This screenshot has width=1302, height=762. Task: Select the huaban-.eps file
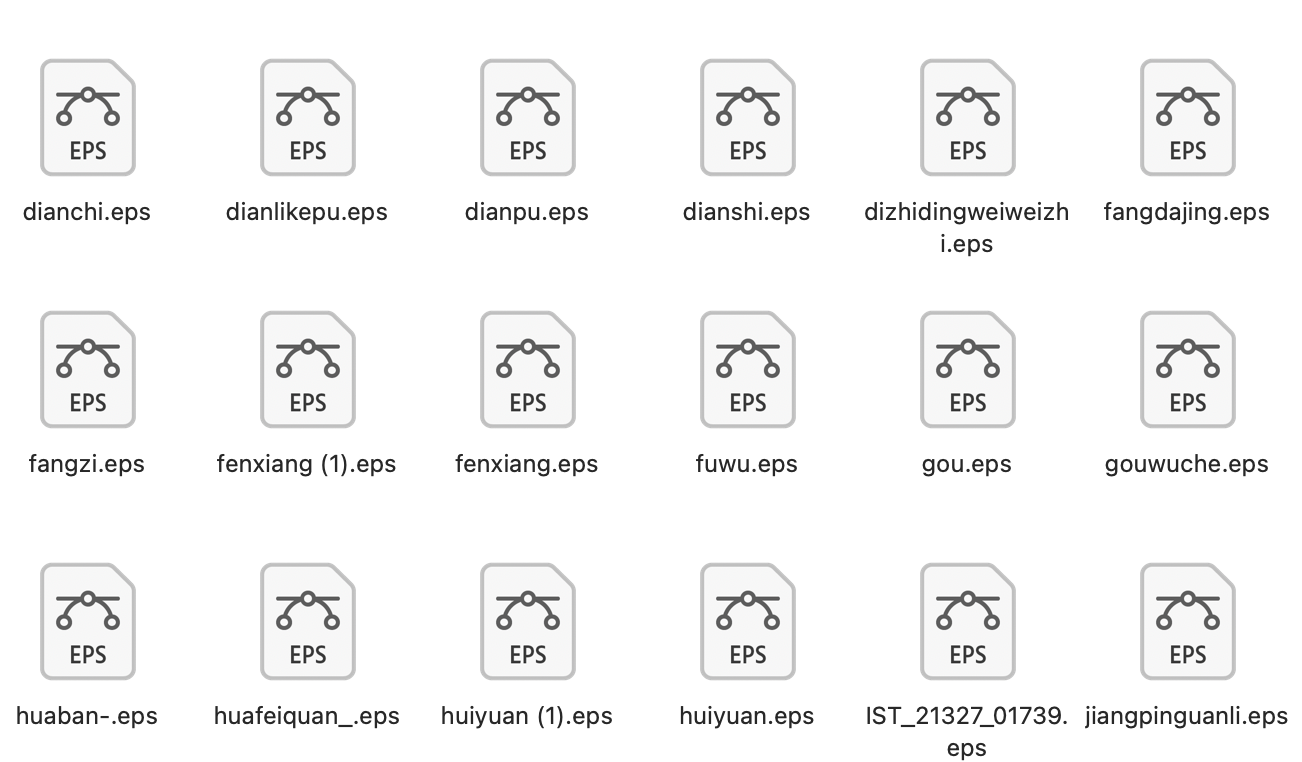(x=88, y=622)
